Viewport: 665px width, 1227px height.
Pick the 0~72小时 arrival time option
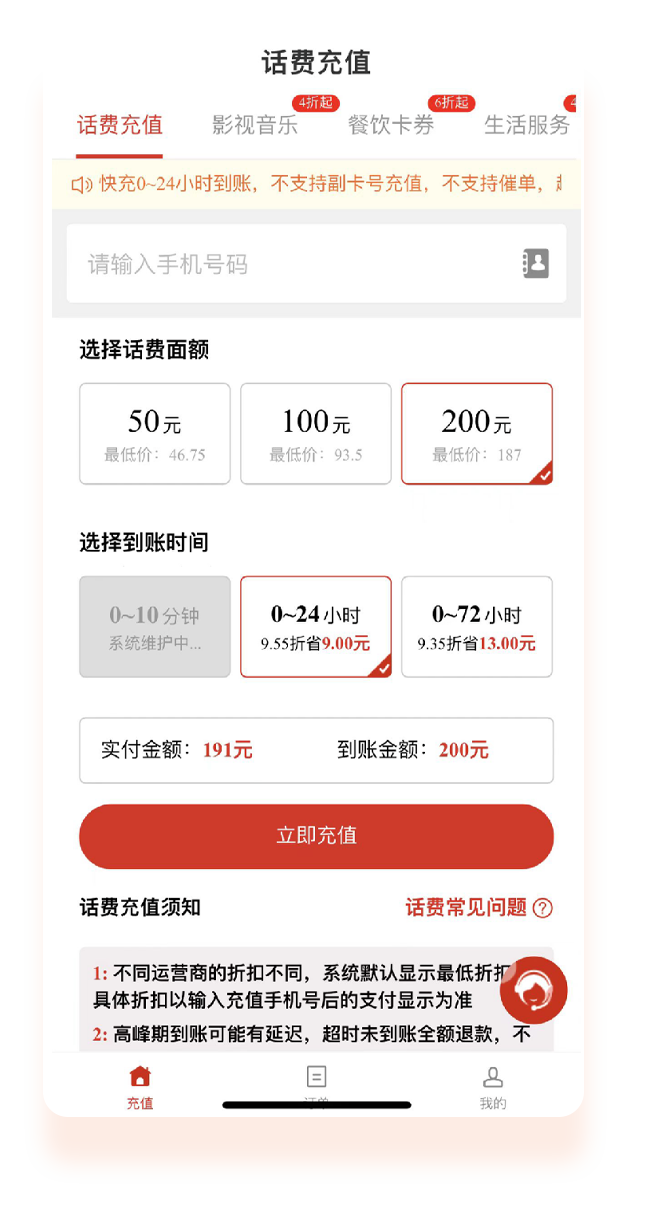[476, 627]
